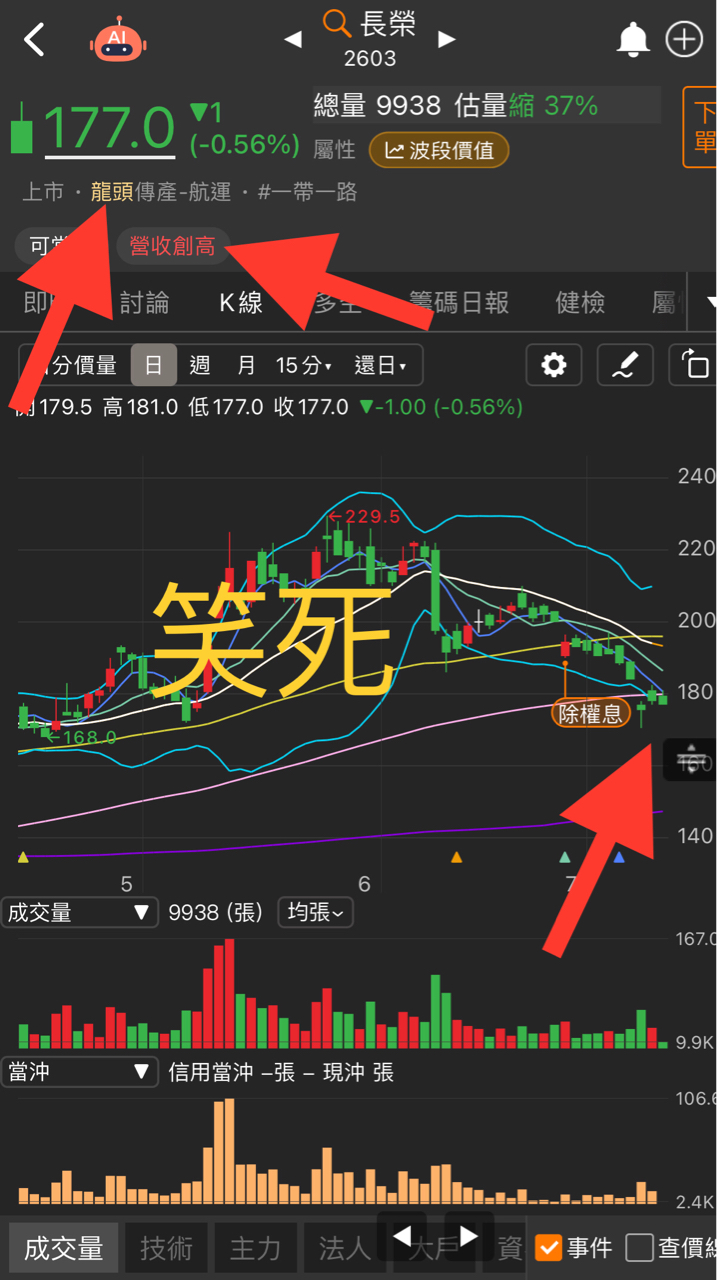Image resolution: width=717 pixels, height=1280 pixels.
Task: Open the AI robot assistant
Action: tap(117, 40)
